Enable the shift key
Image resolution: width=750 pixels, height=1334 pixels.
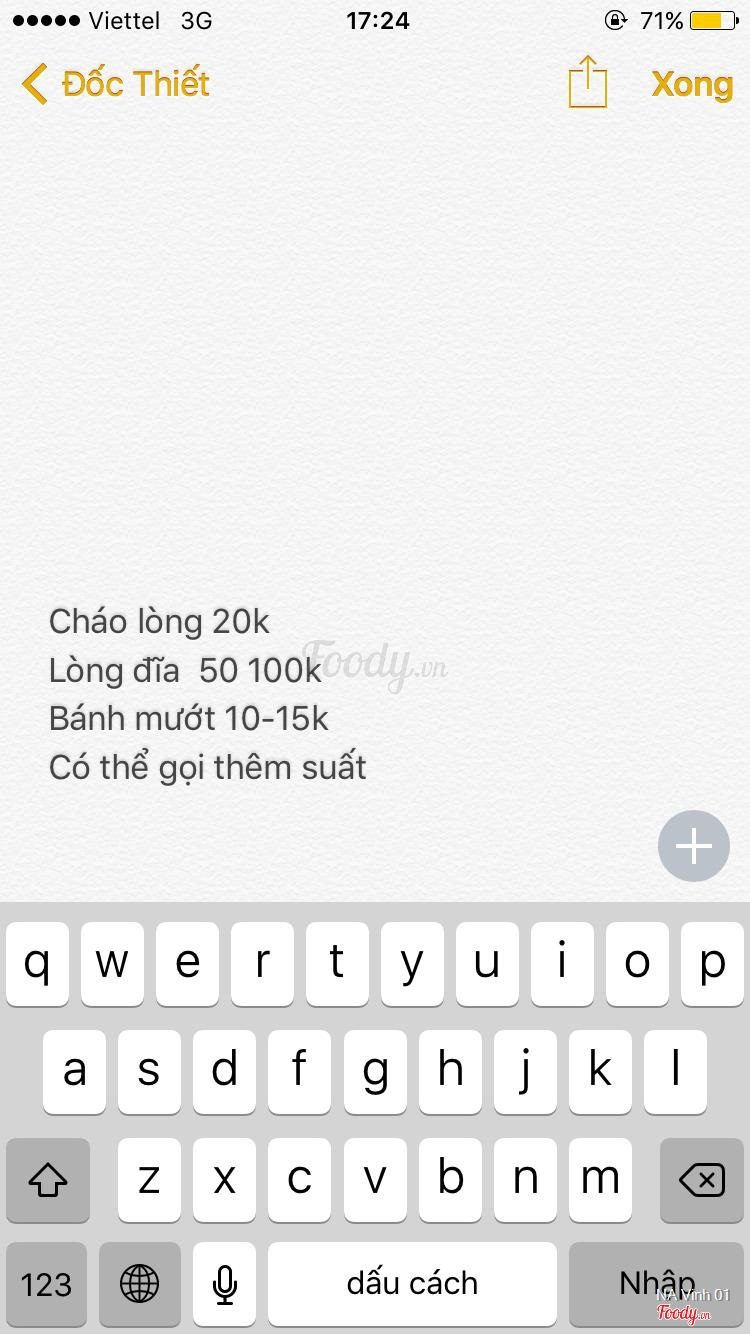47,1180
